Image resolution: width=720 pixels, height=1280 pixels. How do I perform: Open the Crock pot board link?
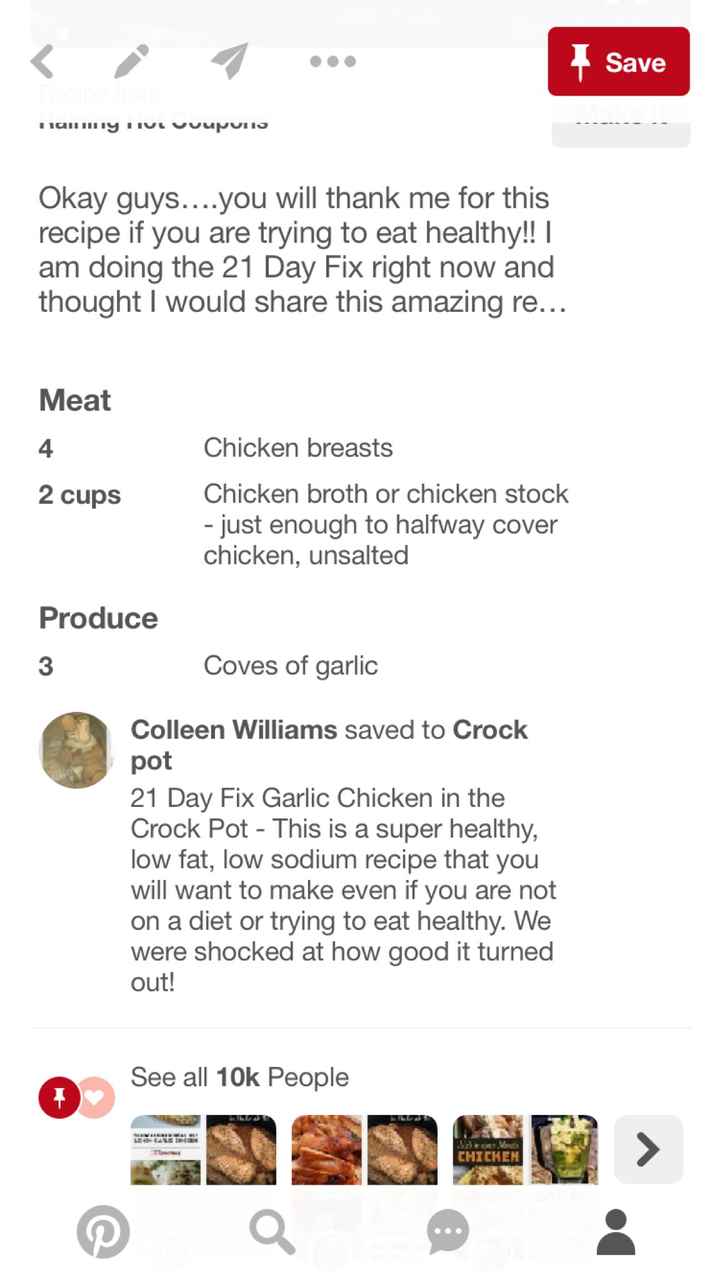click(329, 745)
